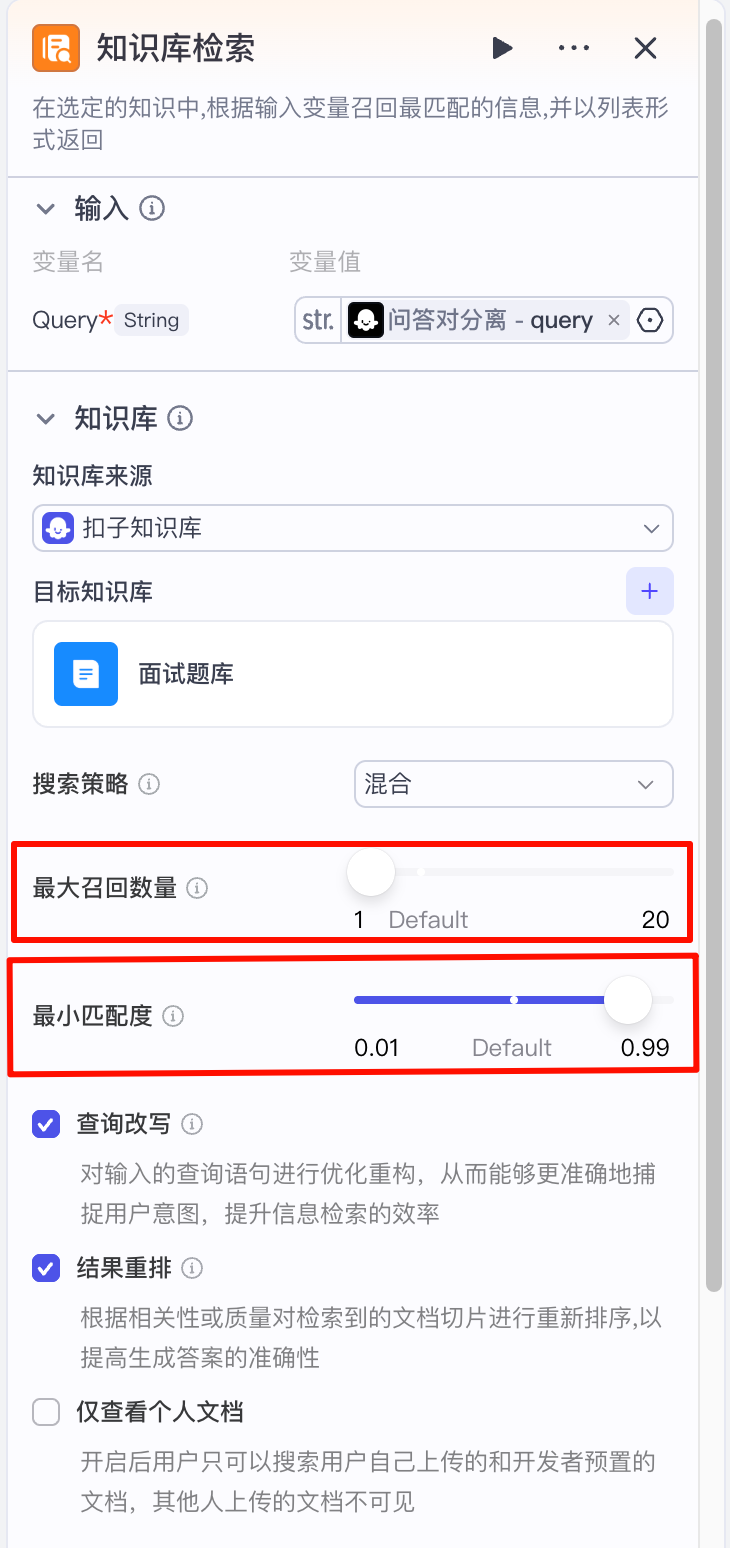Viewport: 730px width, 1548px height.
Task: Open the 面试题库 knowledge base card
Action: tap(353, 674)
